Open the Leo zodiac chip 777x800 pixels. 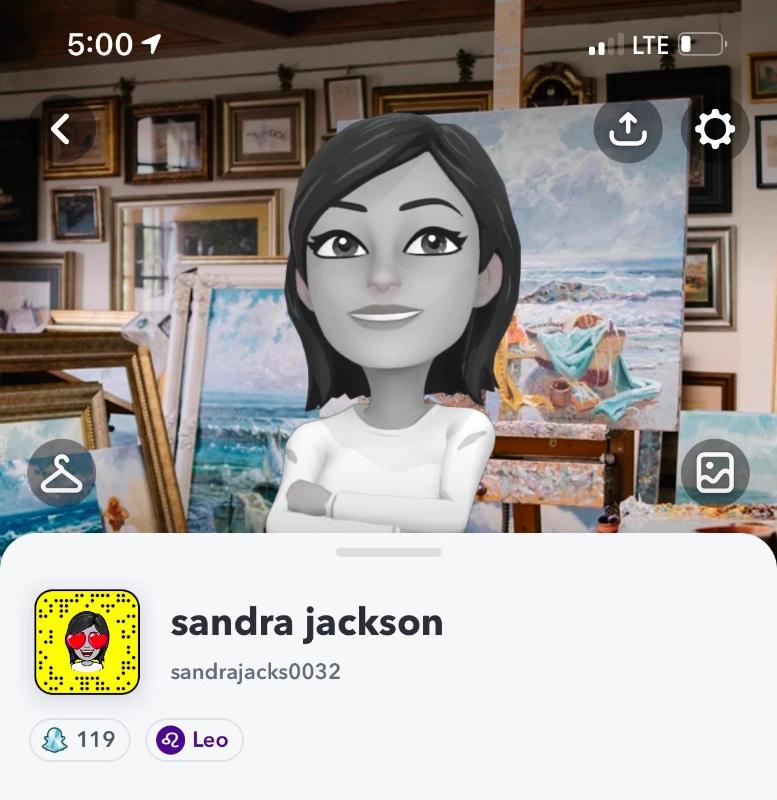(x=194, y=740)
